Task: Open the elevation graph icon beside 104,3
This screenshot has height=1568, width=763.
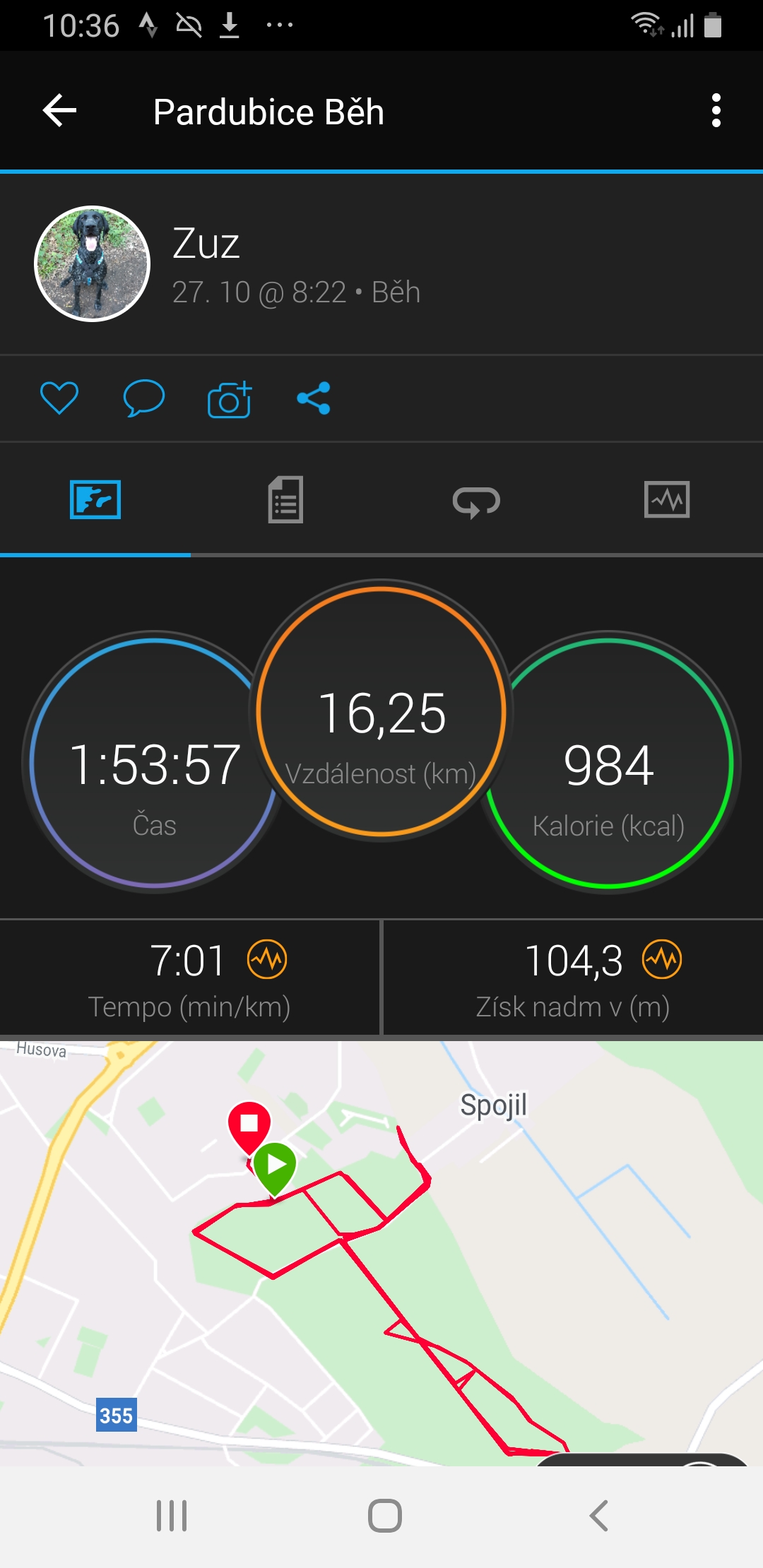Action: coord(662,959)
